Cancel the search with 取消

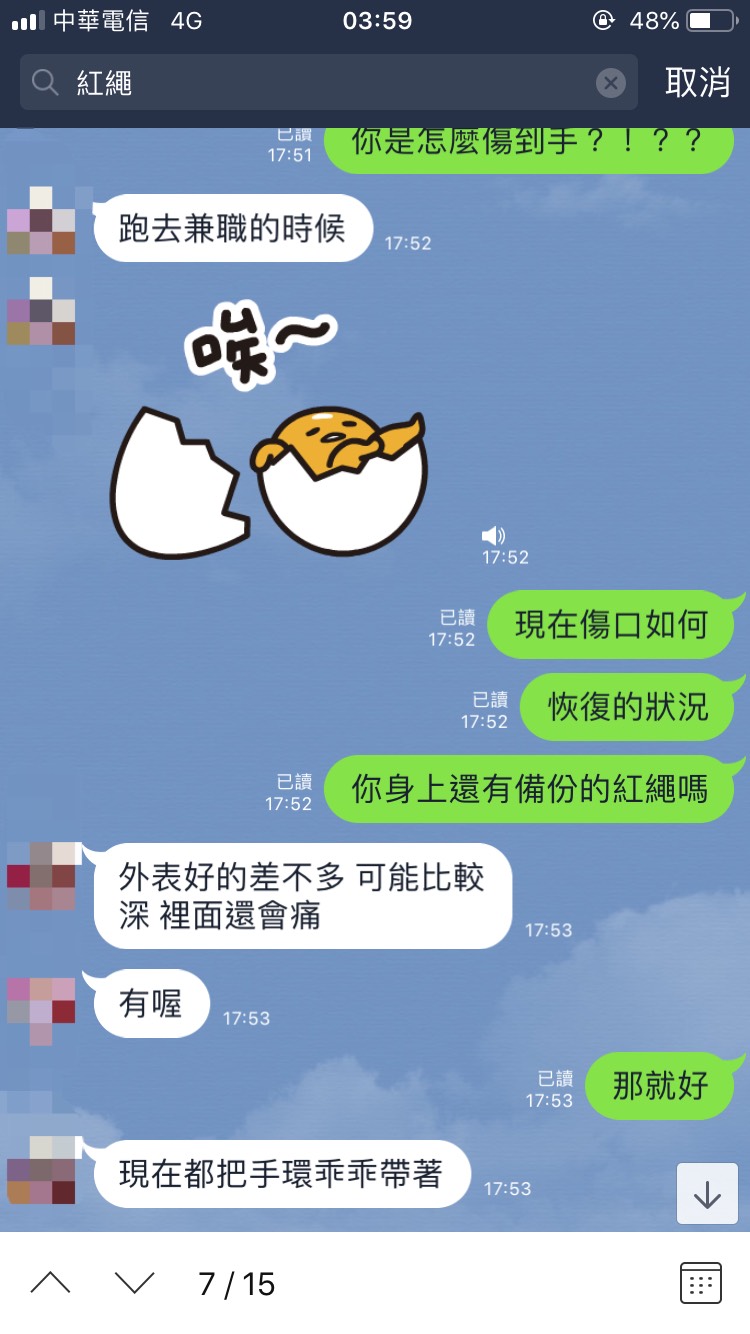[697, 83]
